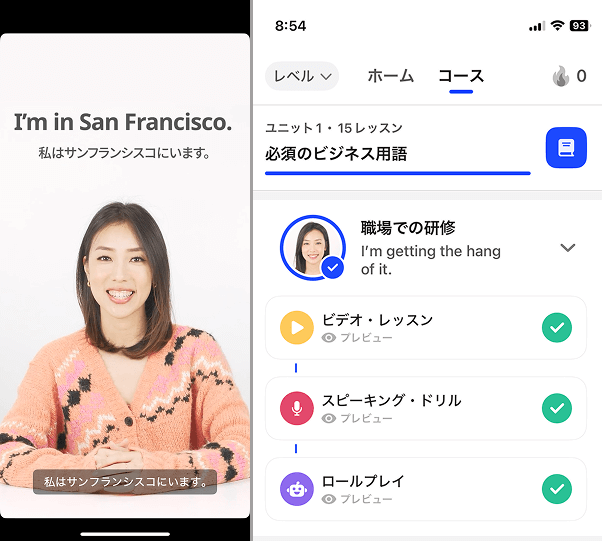Open the レベル level dropdown
602x541 pixels.
[x=302, y=76]
